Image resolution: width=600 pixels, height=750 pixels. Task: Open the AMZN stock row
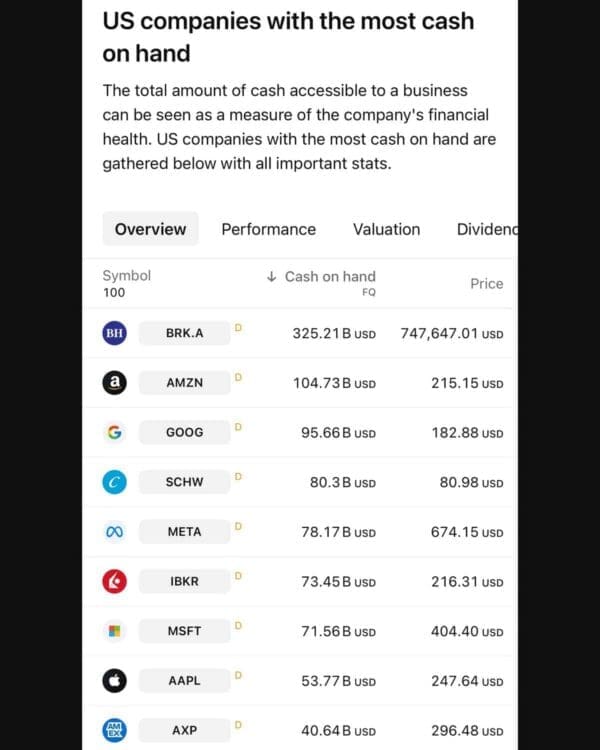click(184, 383)
